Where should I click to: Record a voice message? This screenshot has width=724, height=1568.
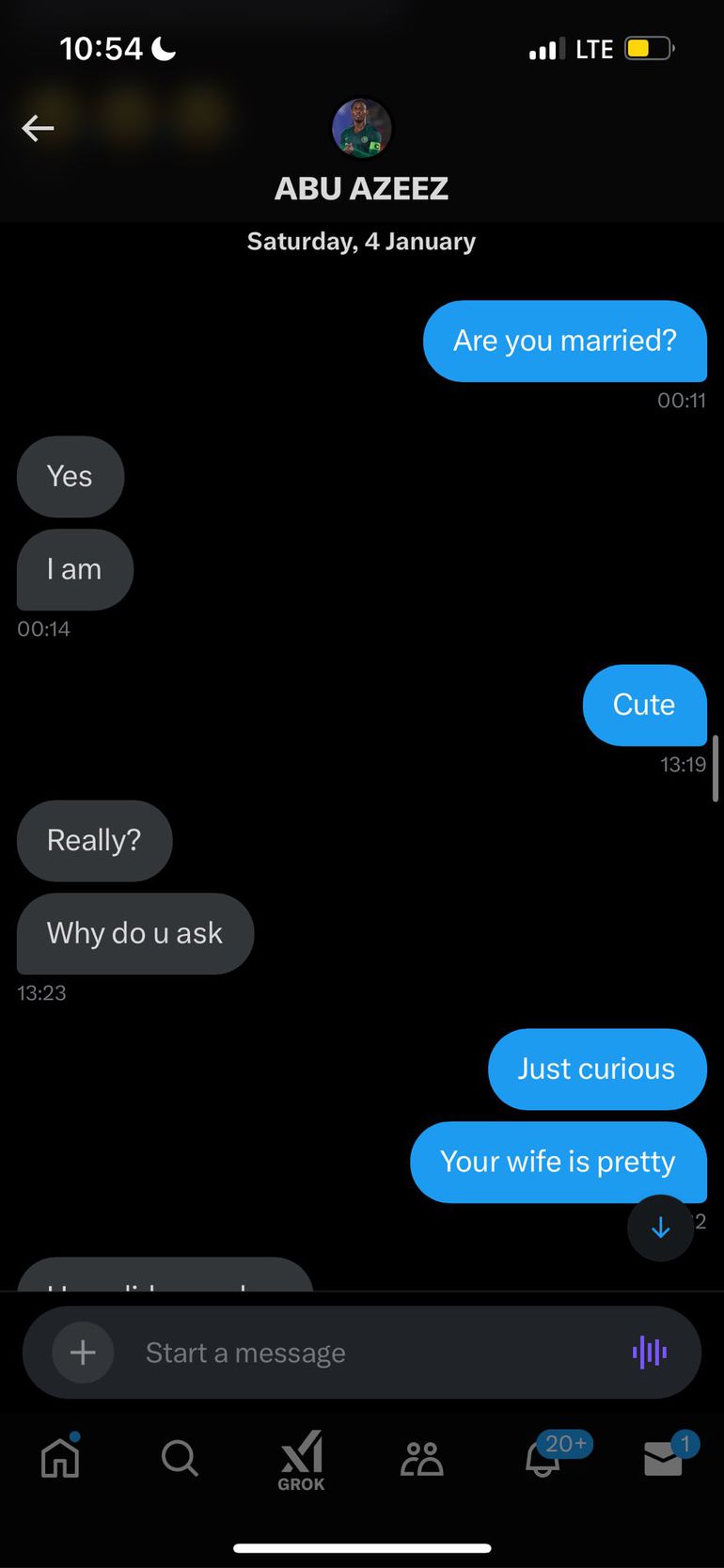pyautogui.click(x=650, y=1353)
